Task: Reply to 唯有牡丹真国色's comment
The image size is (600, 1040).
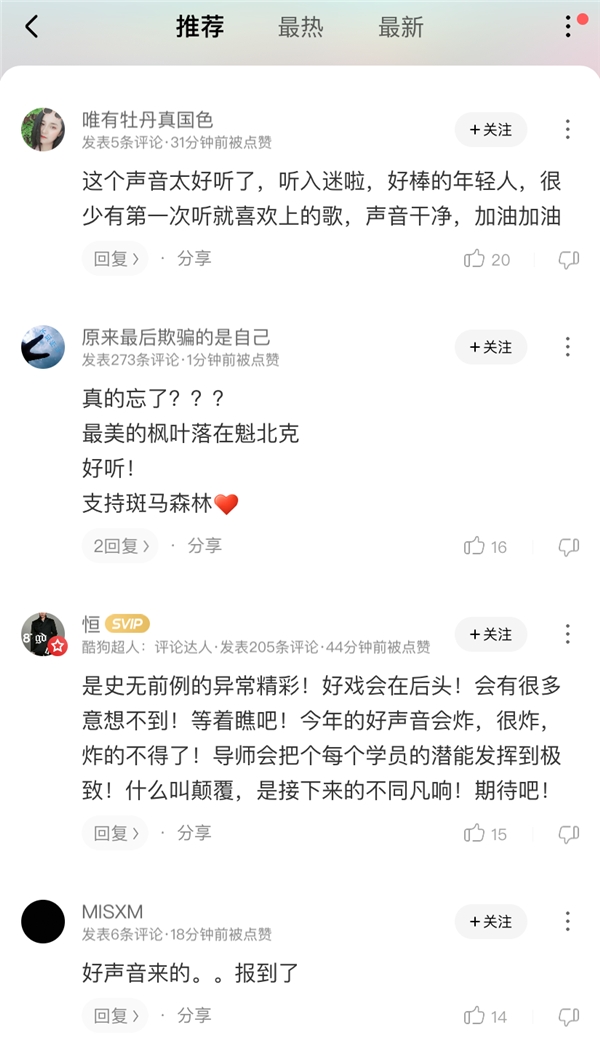Action: coord(114,259)
